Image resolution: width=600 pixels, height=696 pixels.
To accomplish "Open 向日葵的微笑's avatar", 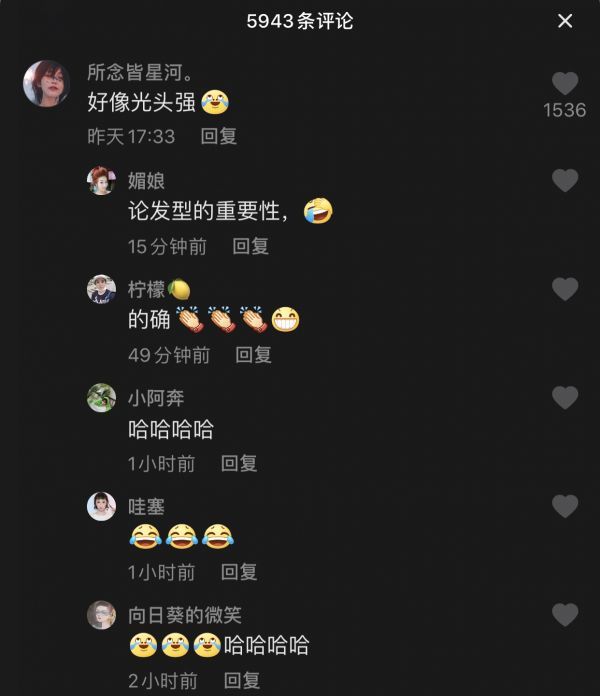I will tap(101, 615).
